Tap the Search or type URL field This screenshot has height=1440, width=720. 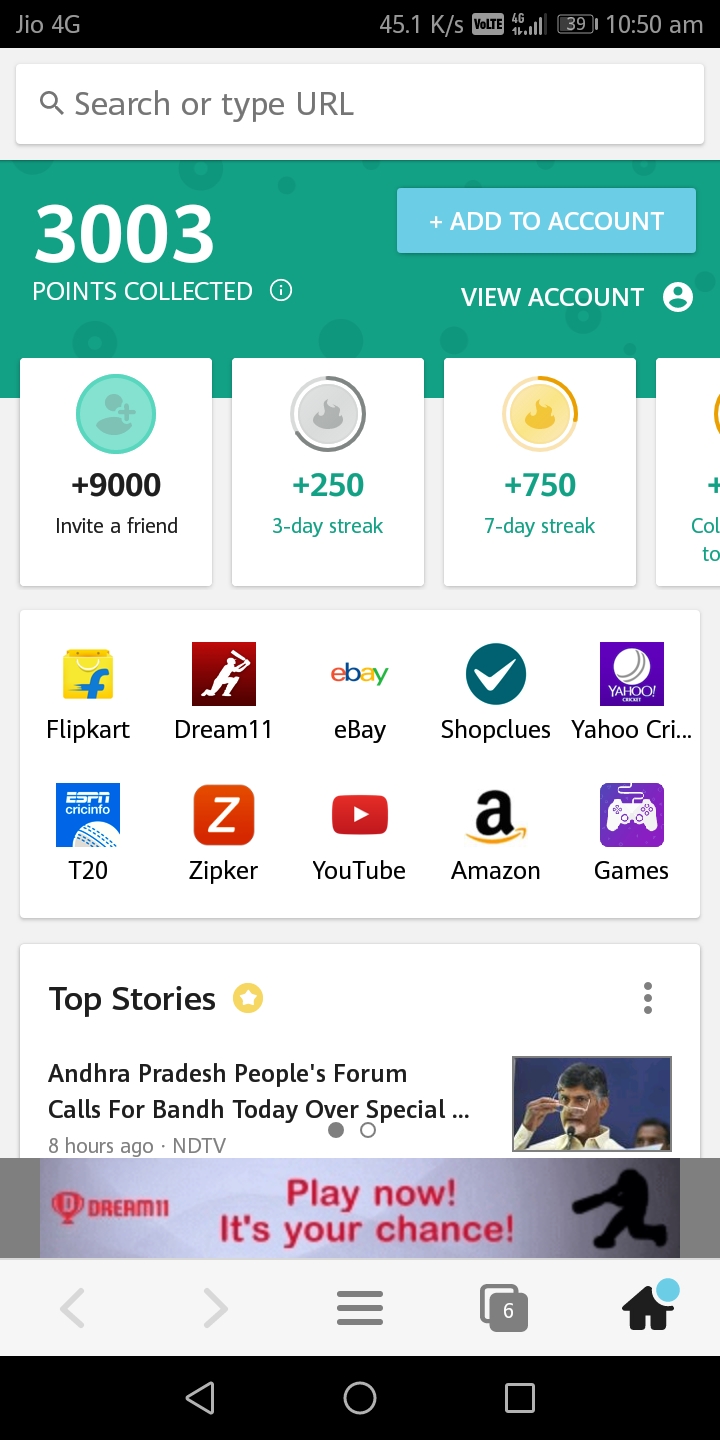click(360, 104)
